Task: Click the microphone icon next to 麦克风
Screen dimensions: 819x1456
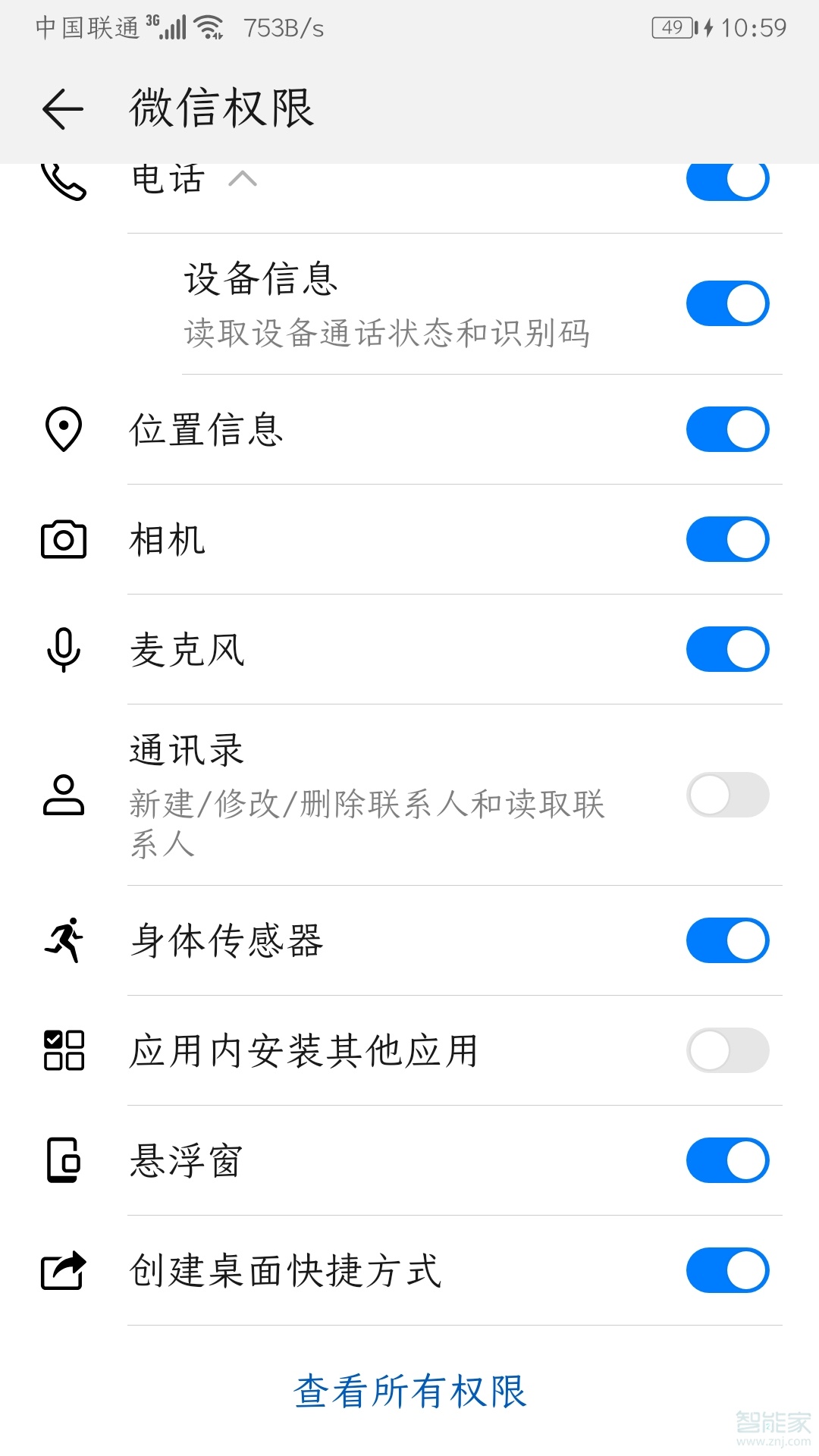Action: tap(62, 649)
